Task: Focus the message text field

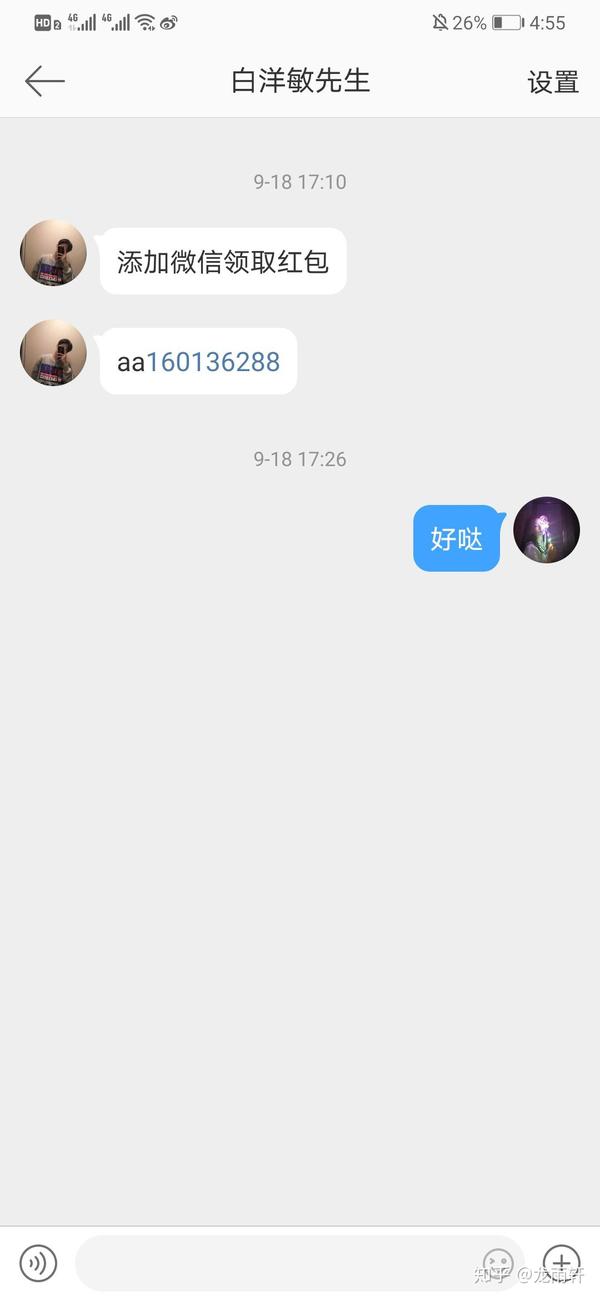Action: [x=275, y=1263]
